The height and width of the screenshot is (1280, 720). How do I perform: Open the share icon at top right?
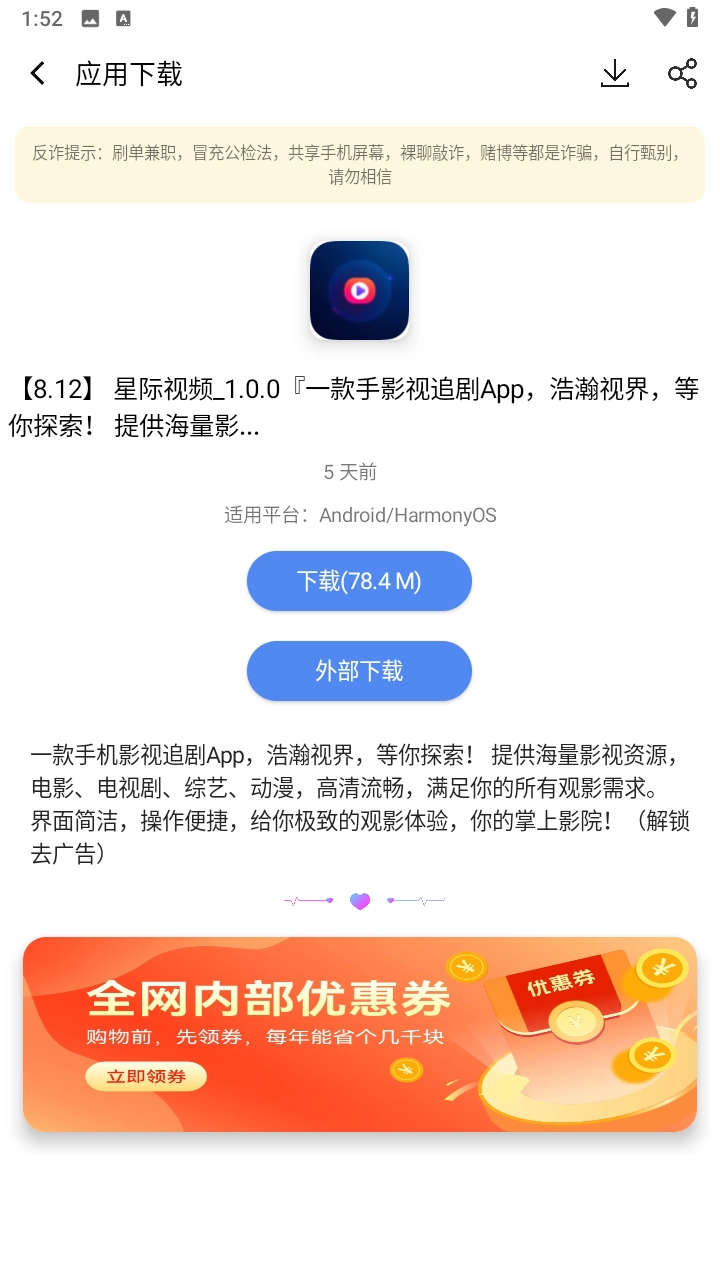pos(682,73)
